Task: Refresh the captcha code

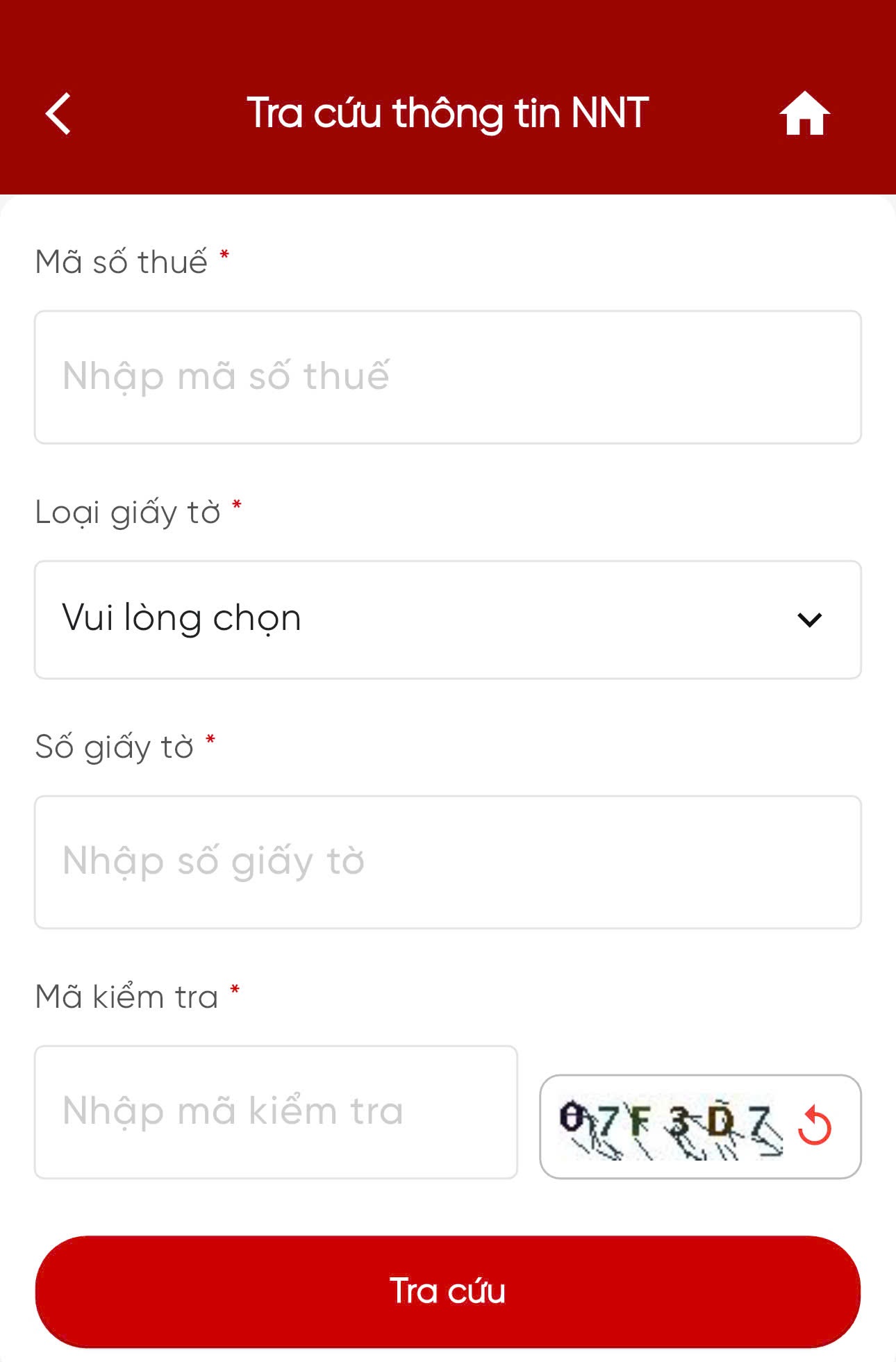Action: (x=814, y=1125)
